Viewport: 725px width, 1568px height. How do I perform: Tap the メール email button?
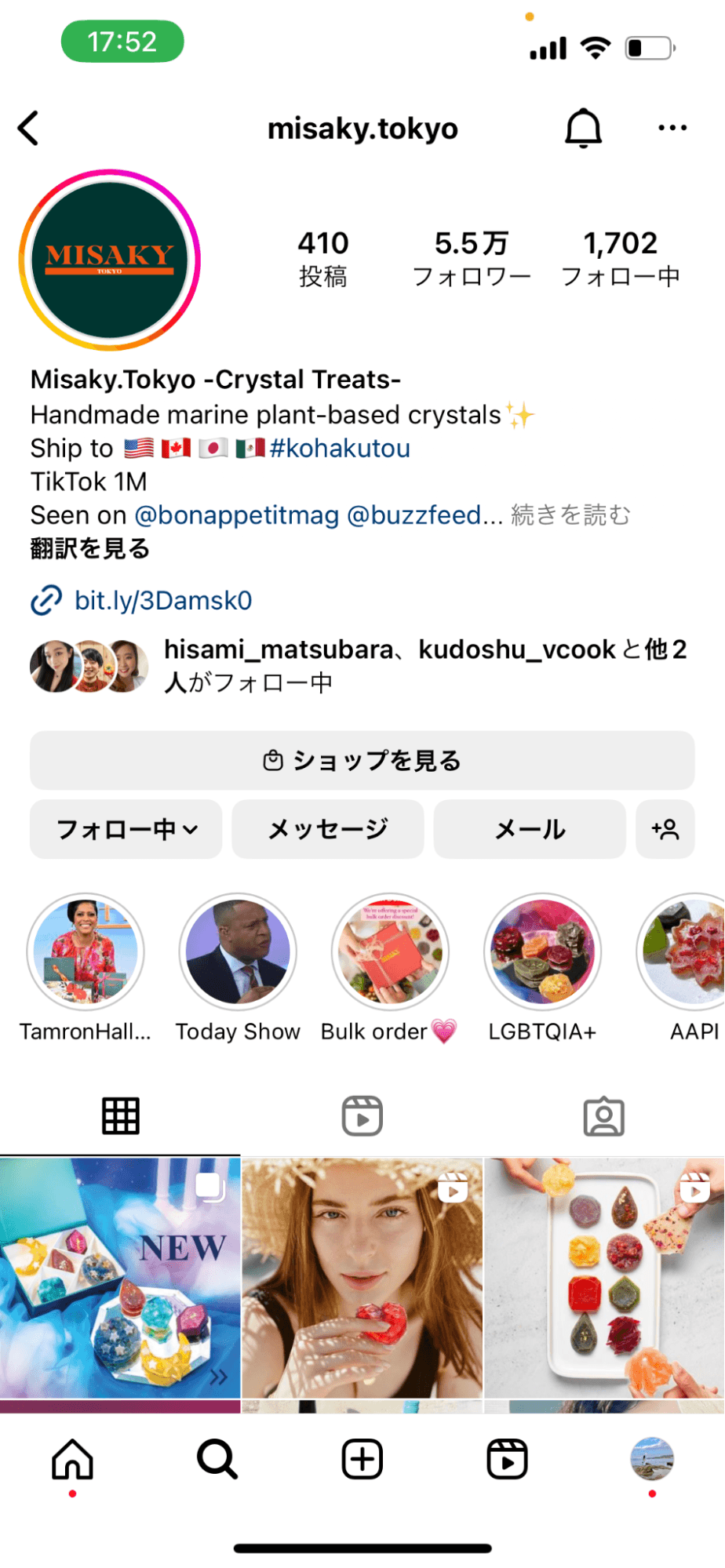(x=530, y=829)
